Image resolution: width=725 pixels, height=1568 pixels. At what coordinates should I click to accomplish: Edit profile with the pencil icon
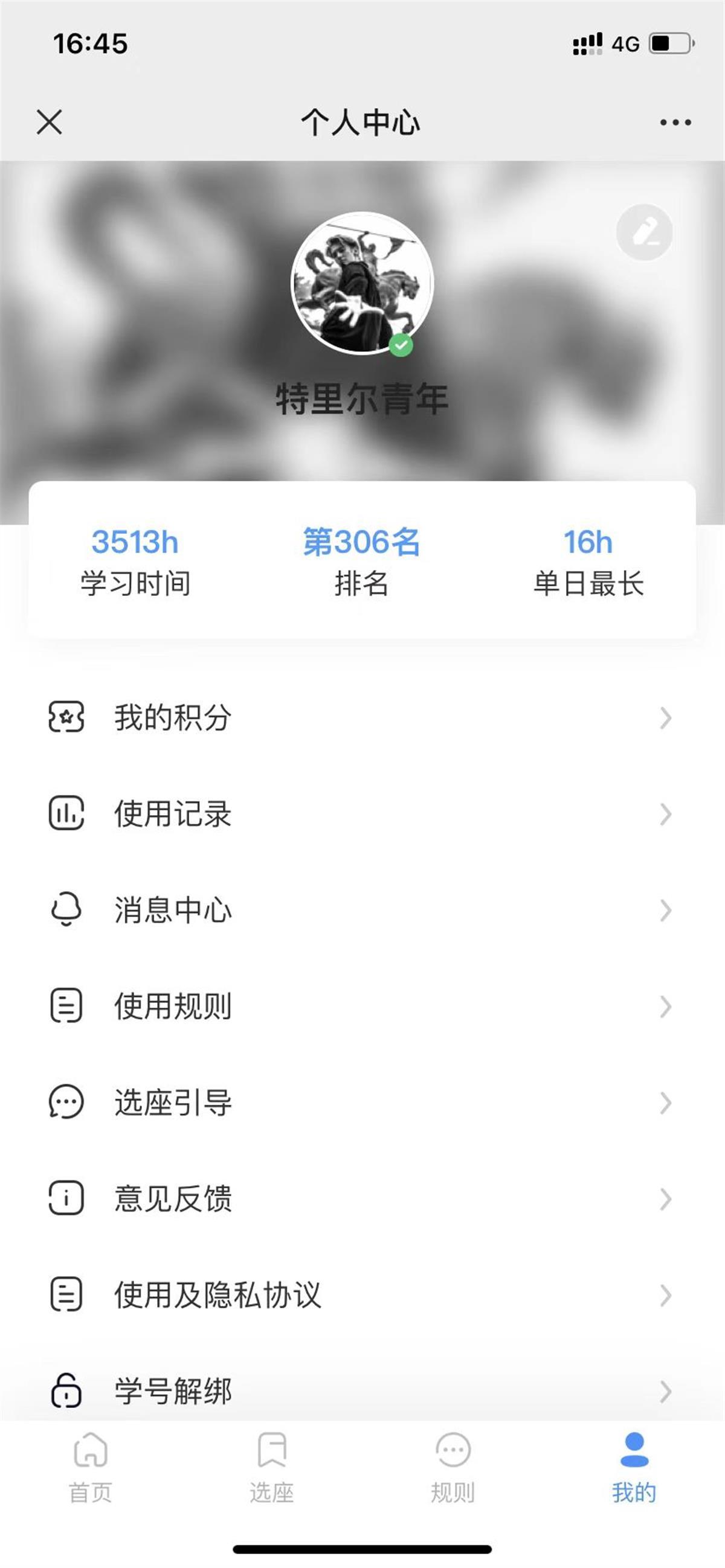pyautogui.click(x=645, y=232)
